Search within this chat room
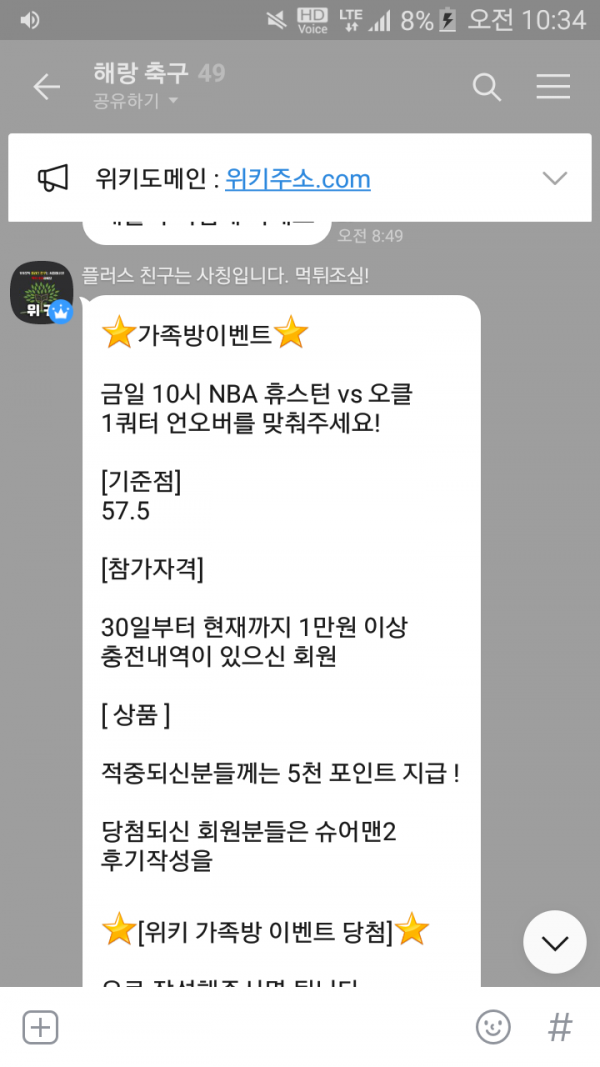Image resolution: width=600 pixels, height=1067 pixels. pyautogui.click(x=486, y=87)
